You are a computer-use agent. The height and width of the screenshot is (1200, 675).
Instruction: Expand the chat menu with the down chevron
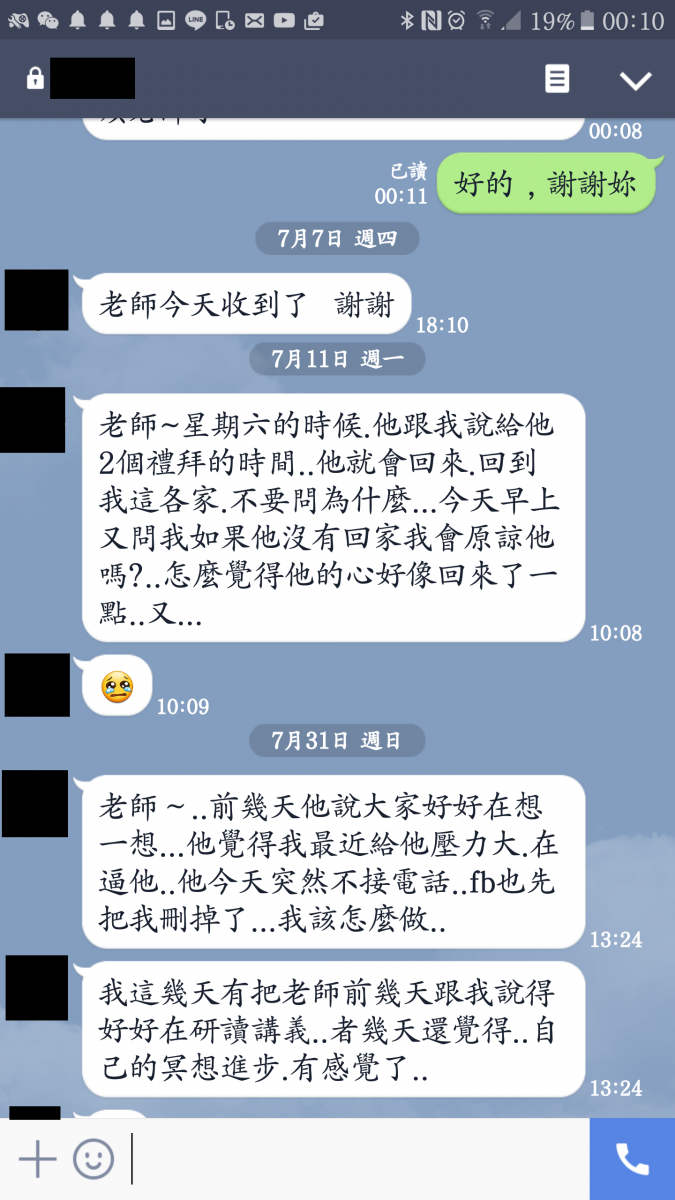tap(635, 80)
